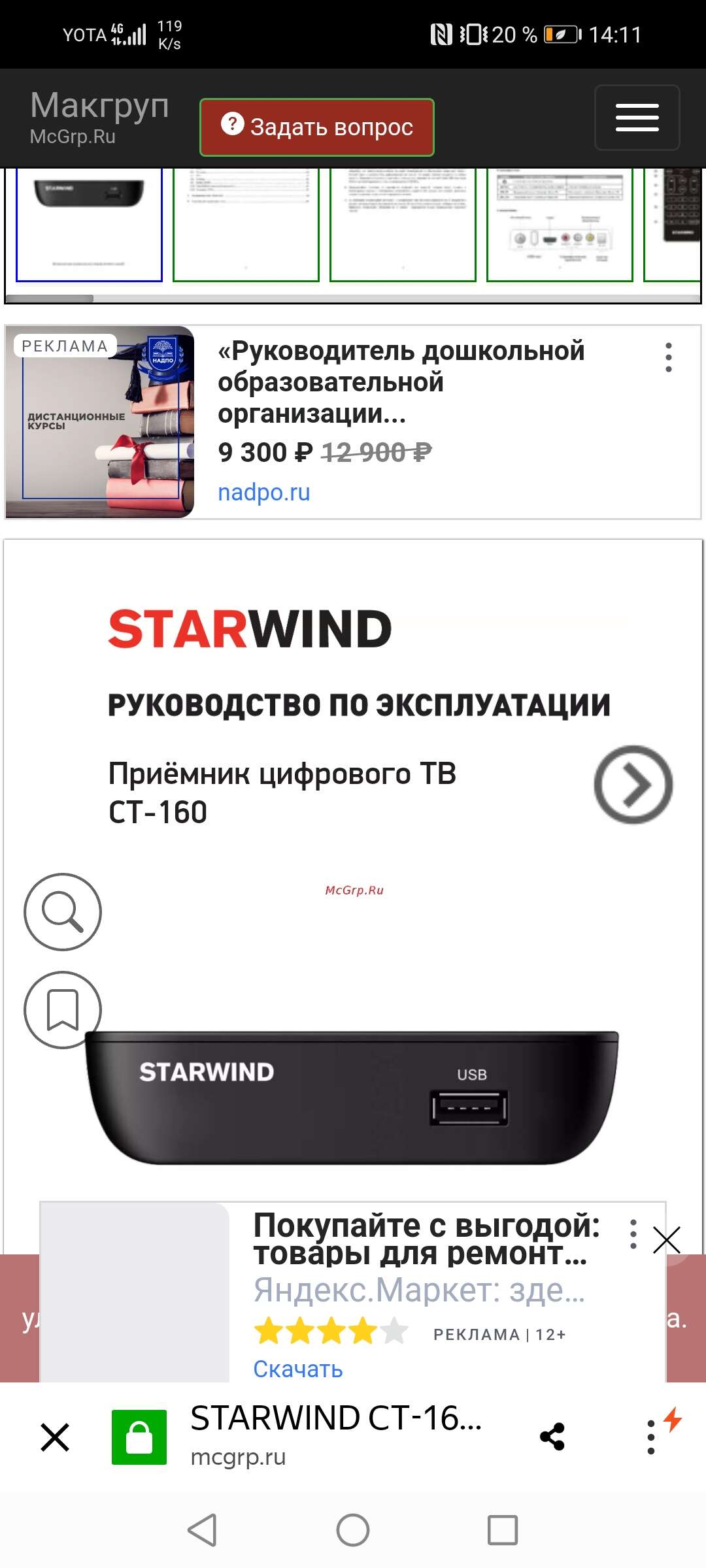Screen dimensions: 706x1568
Task: Open the options menu of the nadpo.ru ad
Action: click(668, 357)
